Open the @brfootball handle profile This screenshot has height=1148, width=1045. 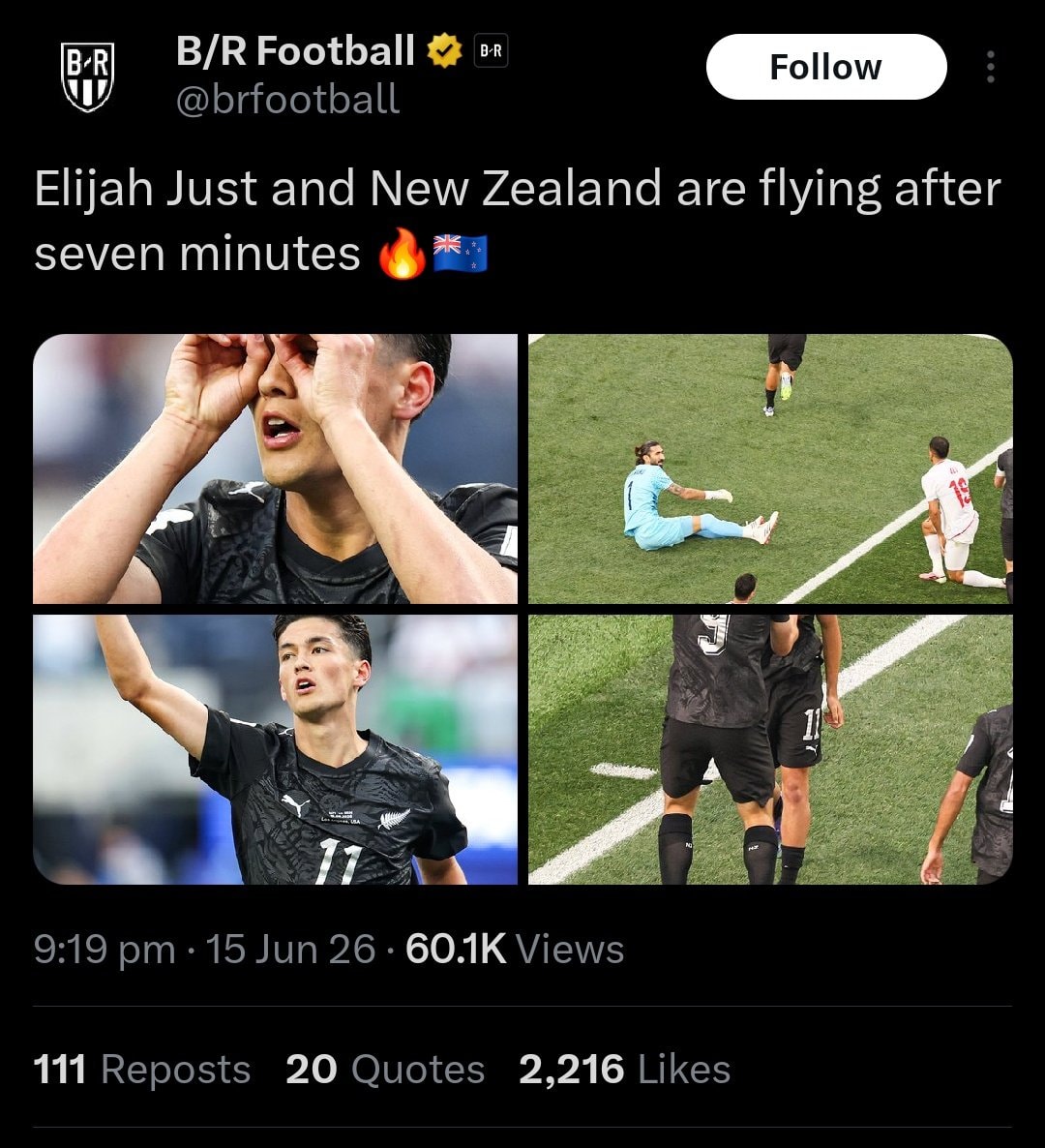point(287,99)
